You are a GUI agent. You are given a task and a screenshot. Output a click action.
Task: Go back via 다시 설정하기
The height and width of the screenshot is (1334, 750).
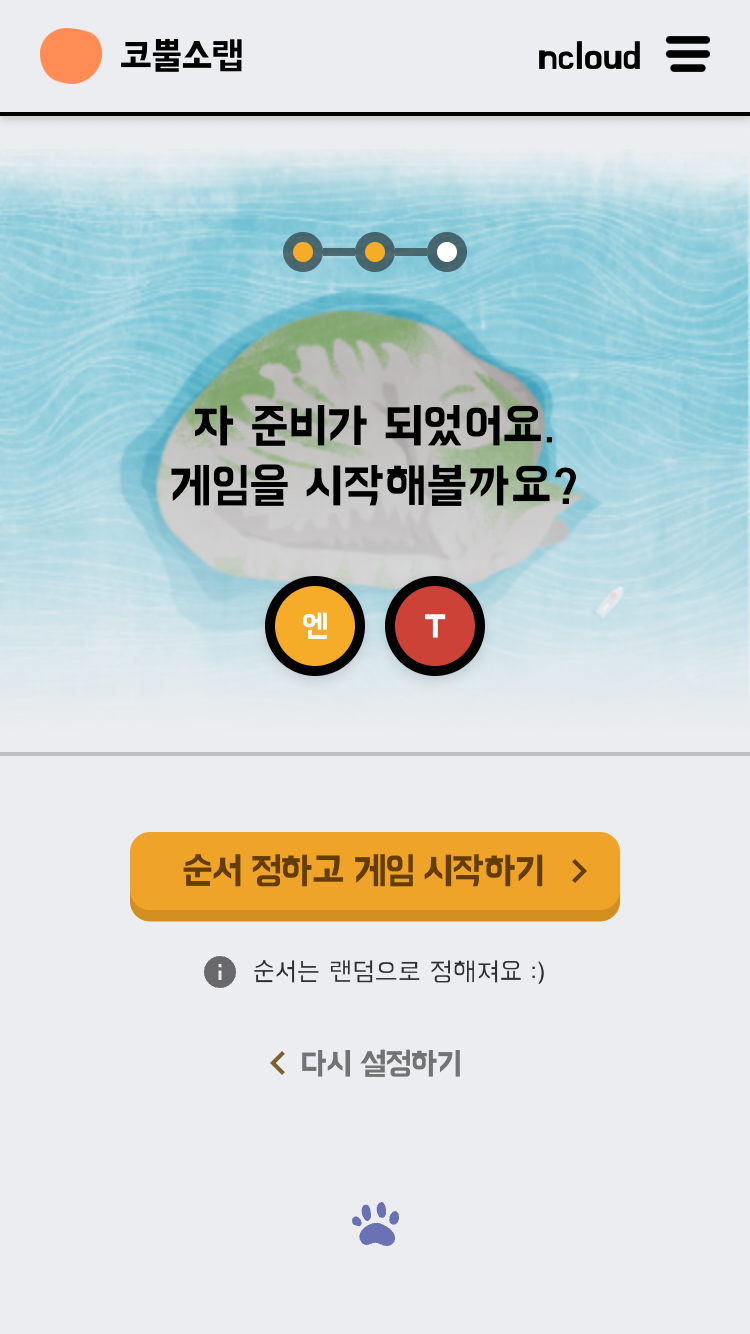pos(366,1063)
